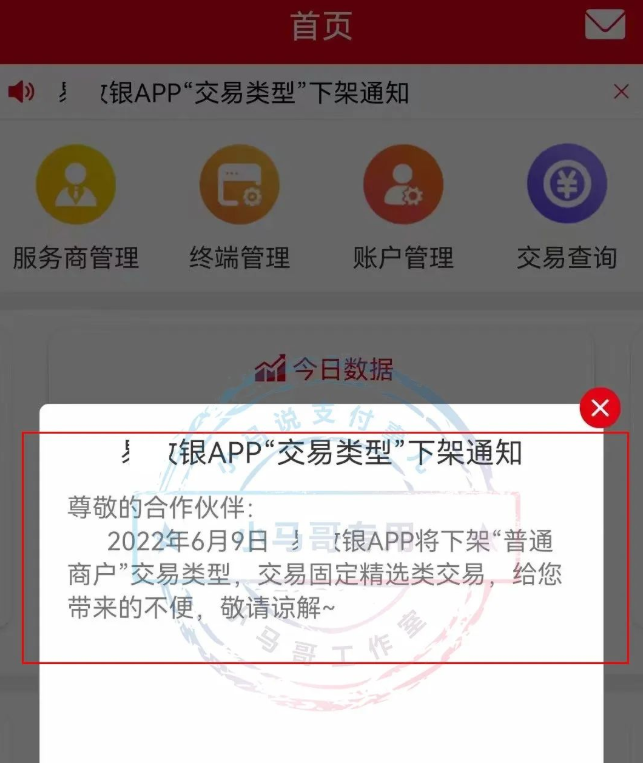Close the popup with red X
Viewport: 643px width, 763px height.
tap(600, 408)
